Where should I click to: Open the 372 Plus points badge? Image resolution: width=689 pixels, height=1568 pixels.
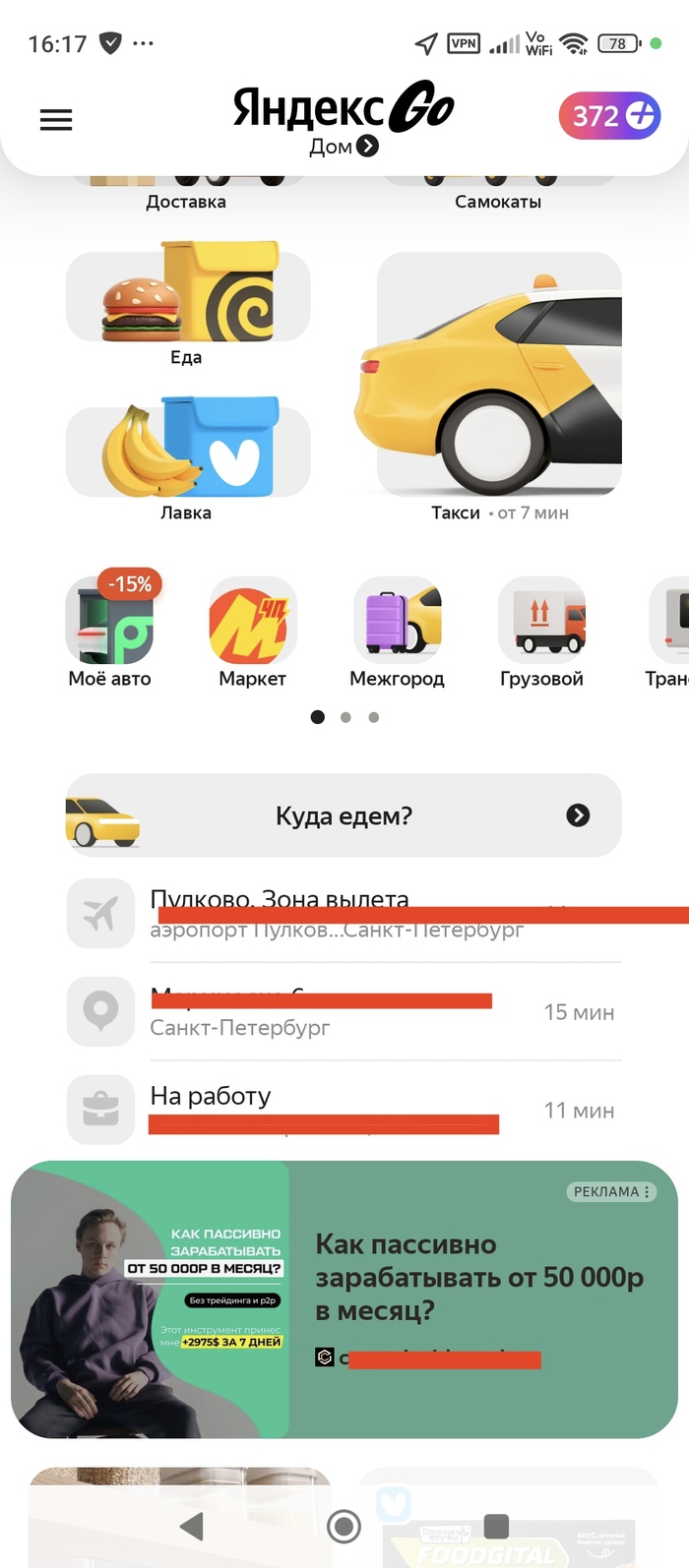coord(608,116)
